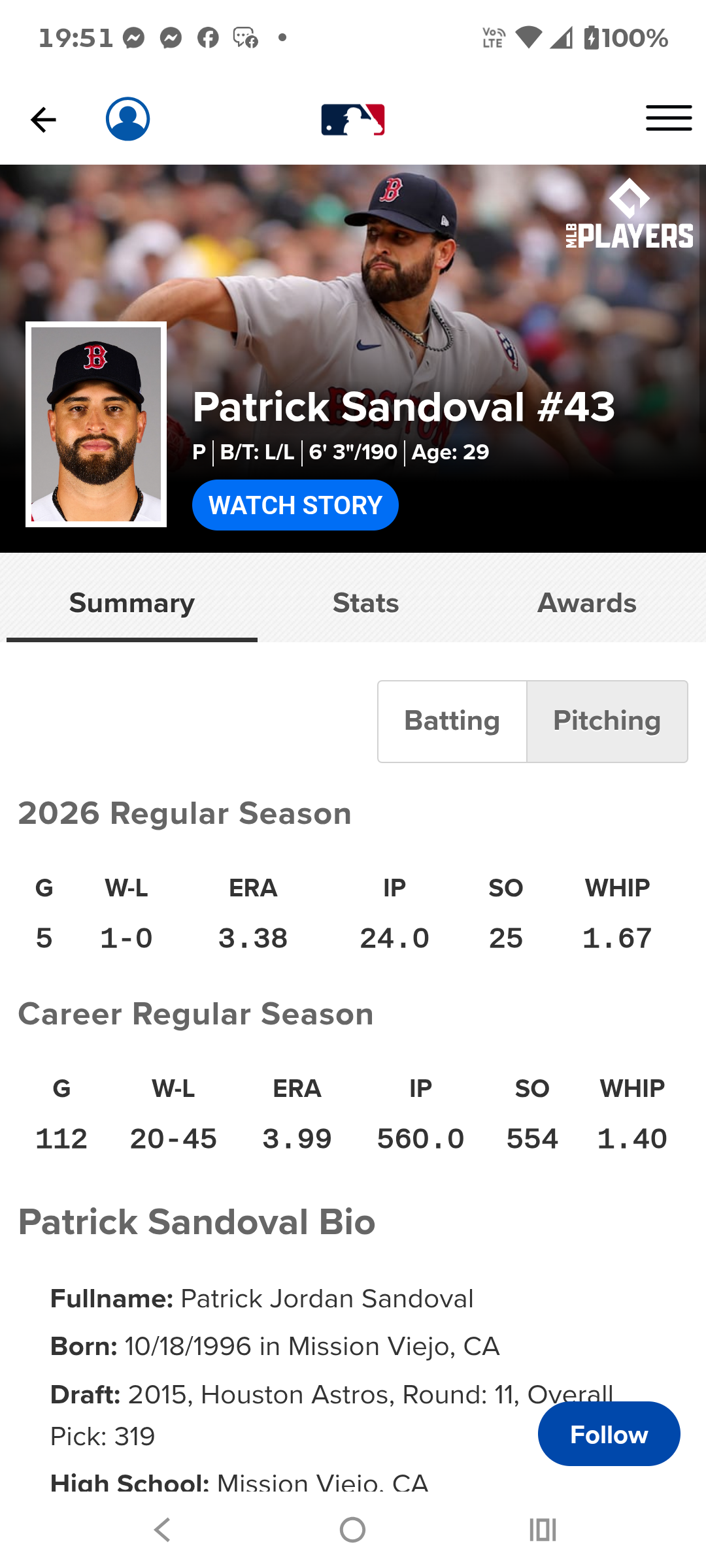The image size is (706, 1568).
Task: Show Batting statistics
Action: tap(452, 721)
